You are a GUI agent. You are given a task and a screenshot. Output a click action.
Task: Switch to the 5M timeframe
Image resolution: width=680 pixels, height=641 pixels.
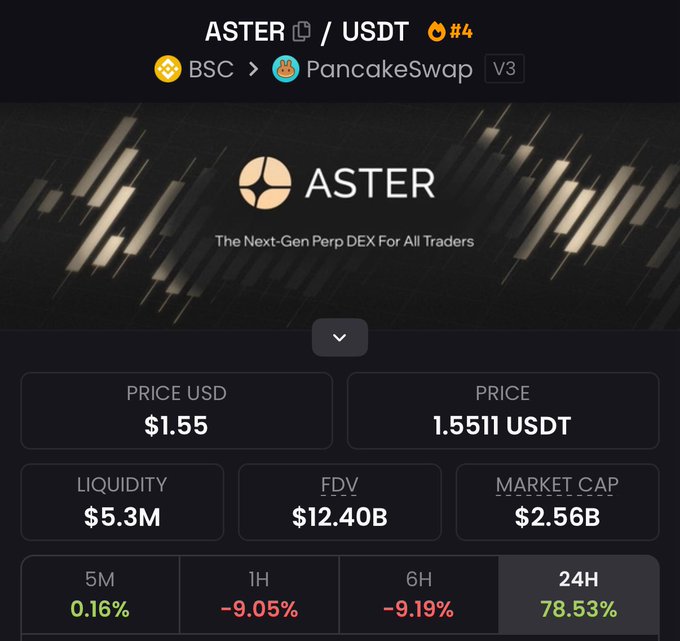coord(100,595)
